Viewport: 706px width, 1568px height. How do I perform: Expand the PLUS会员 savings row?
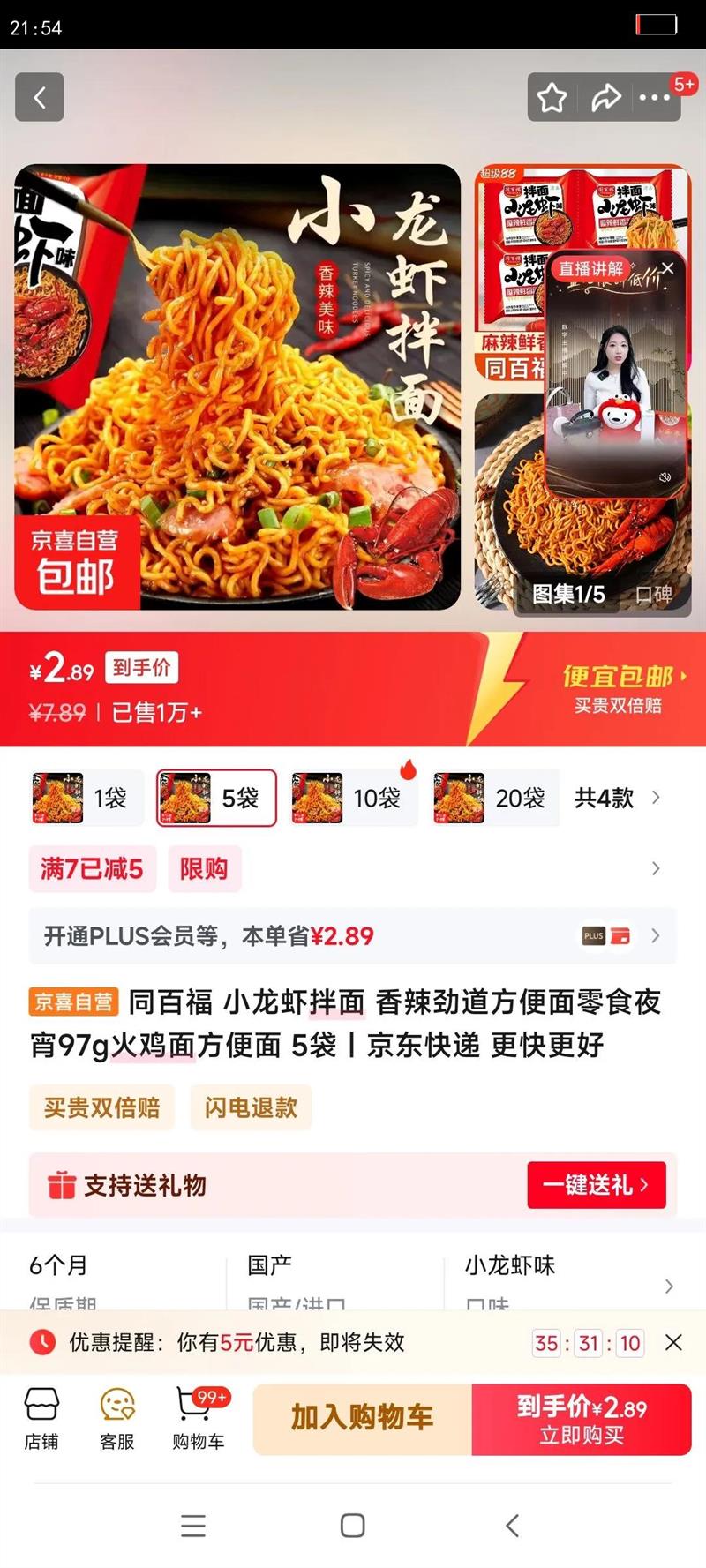coord(655,935)
